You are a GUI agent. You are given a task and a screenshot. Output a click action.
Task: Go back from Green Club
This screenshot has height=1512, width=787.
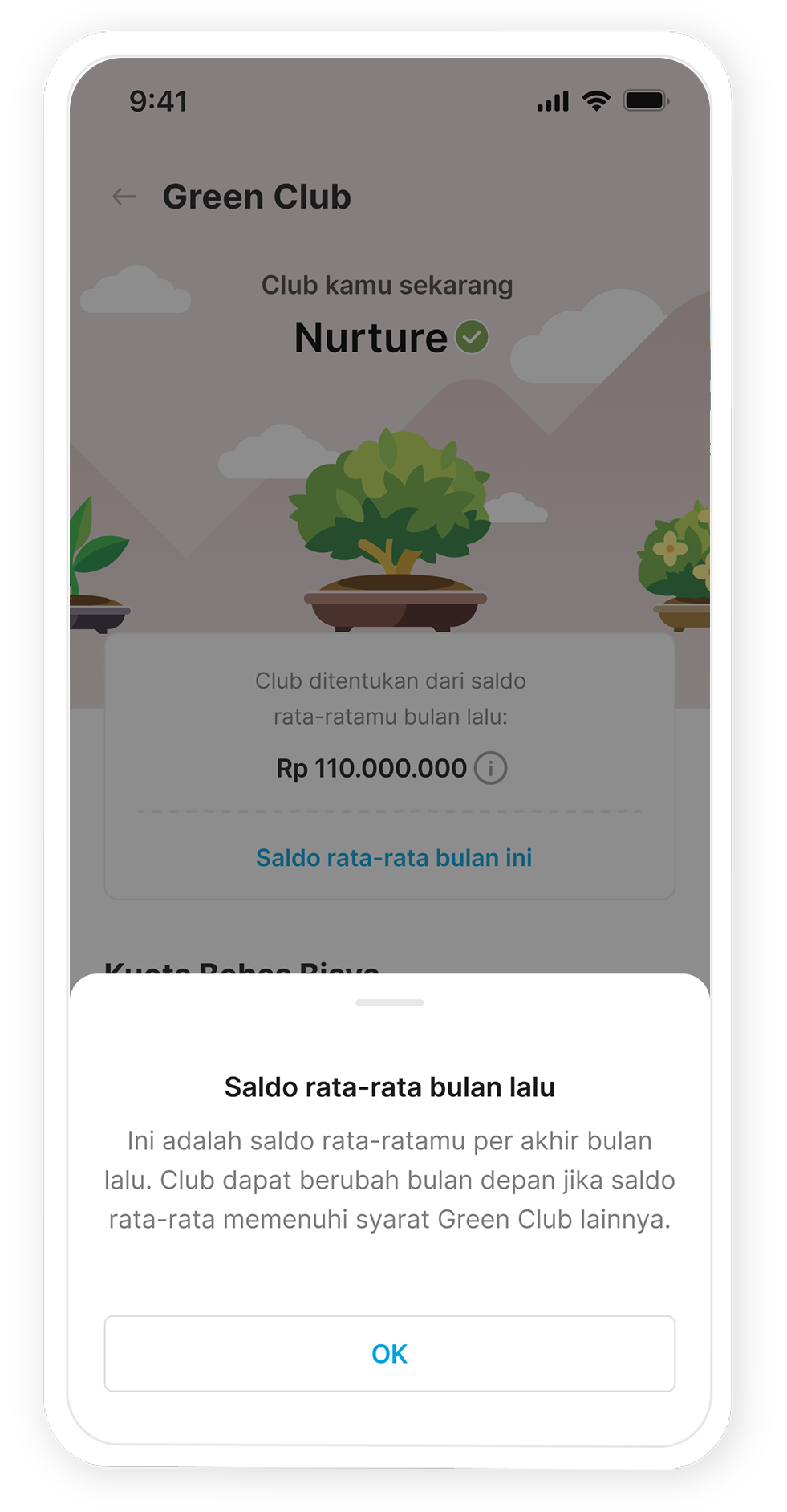coord(124,197)
